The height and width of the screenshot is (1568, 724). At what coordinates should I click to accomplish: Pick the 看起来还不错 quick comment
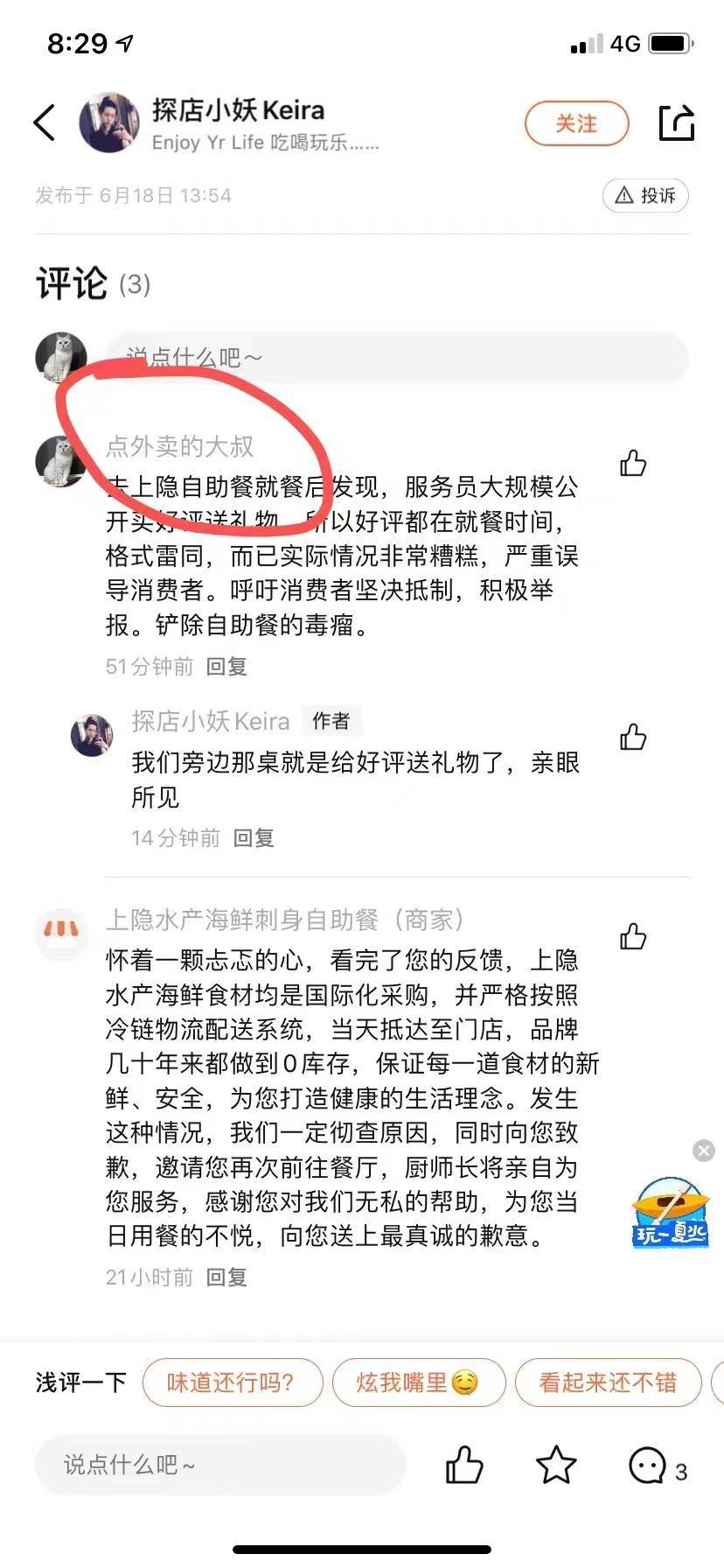coord(608,1382)
